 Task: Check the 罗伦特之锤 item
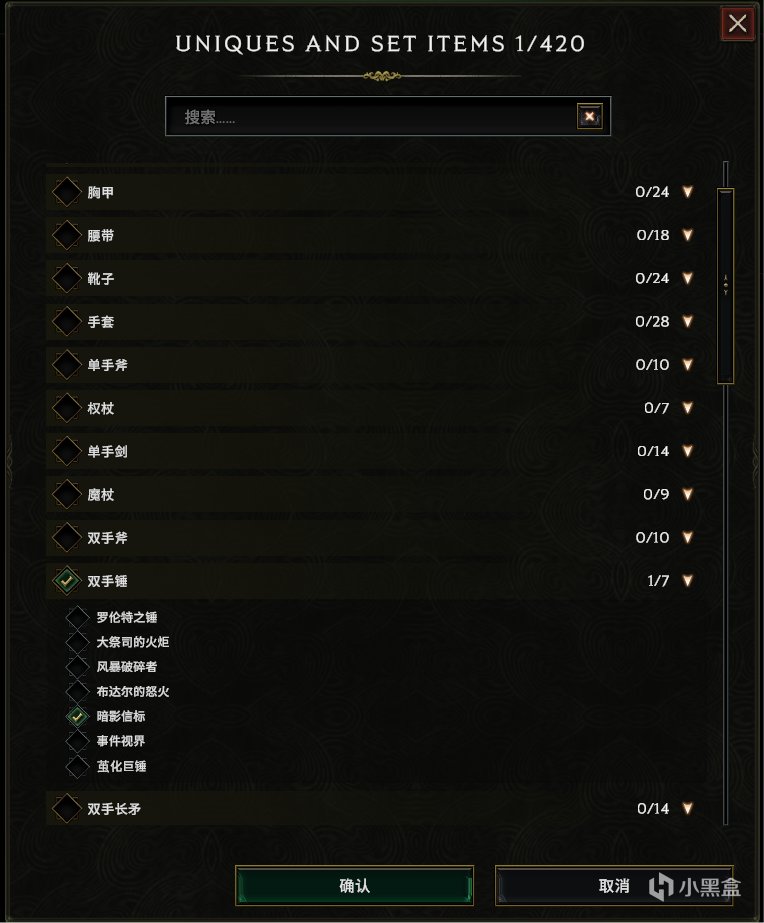78,617
